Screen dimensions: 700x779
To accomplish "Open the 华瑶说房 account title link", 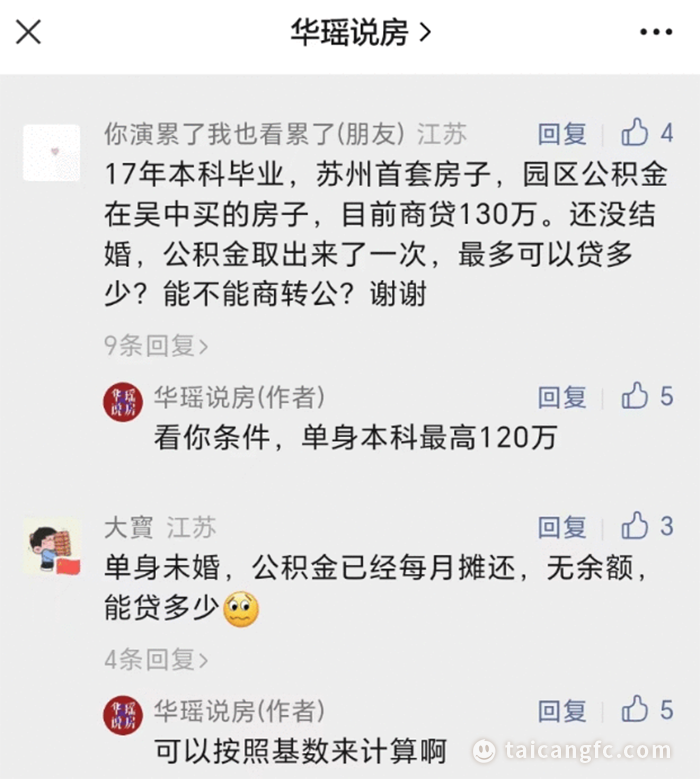I will [361, 32].
